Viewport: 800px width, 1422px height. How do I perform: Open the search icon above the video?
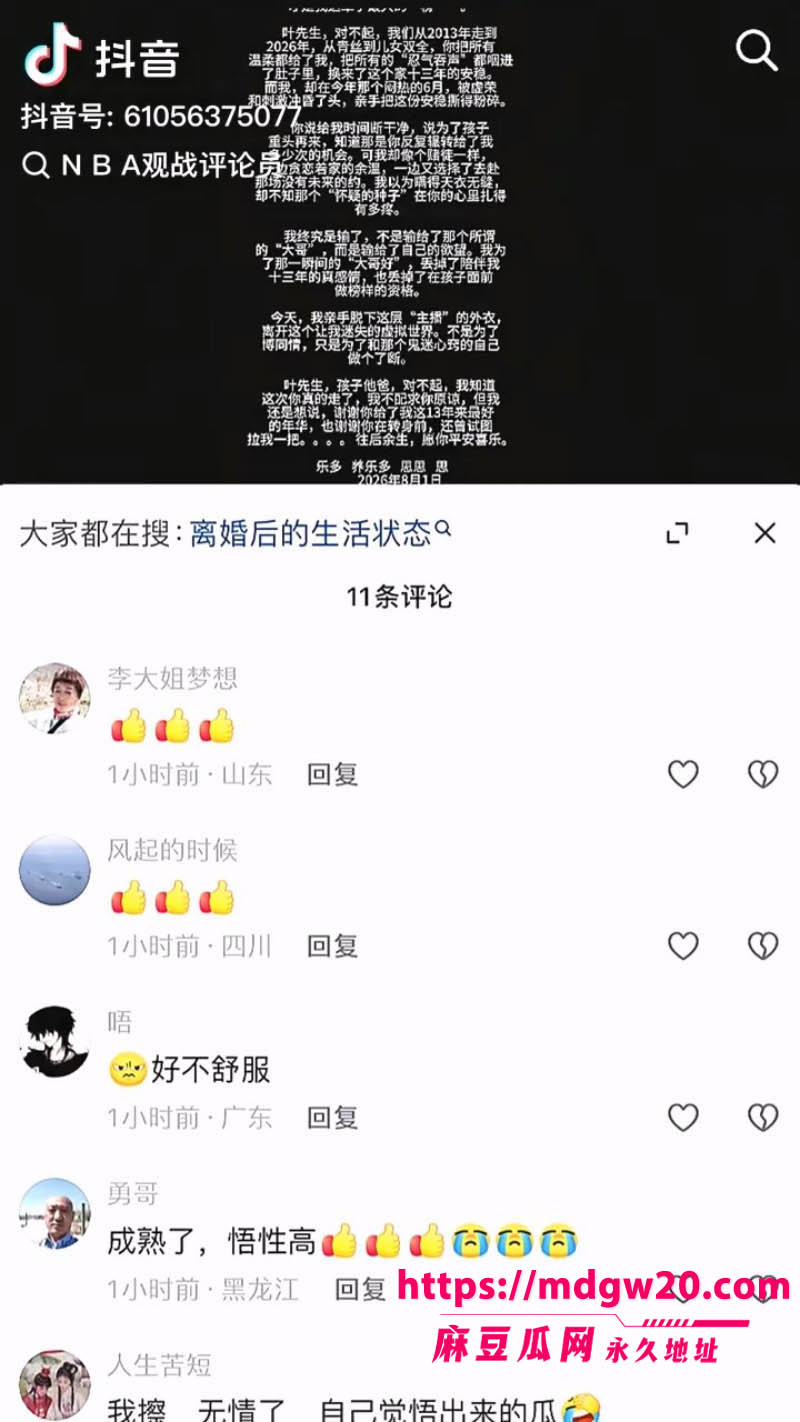(756, 49)
